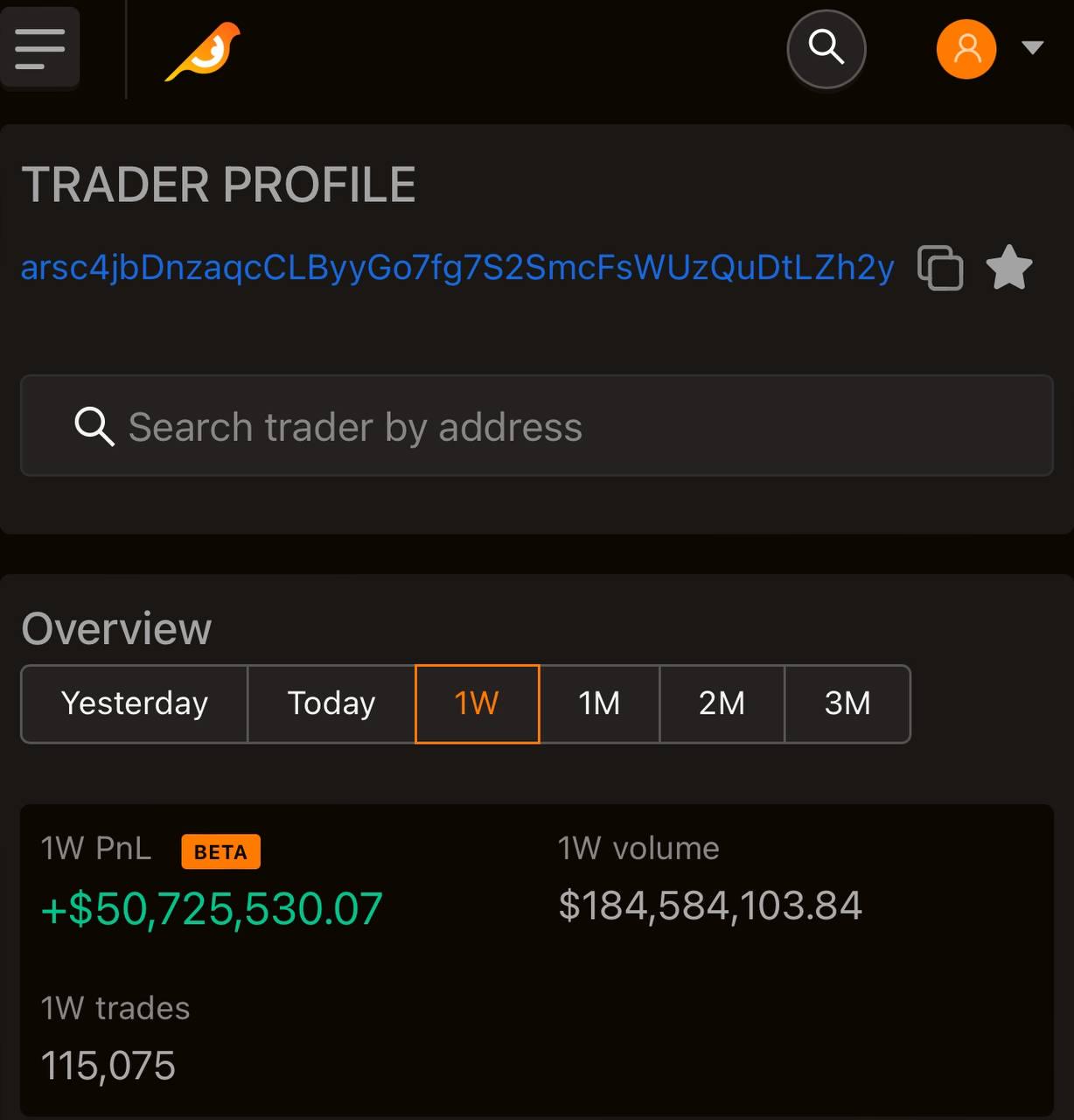Open the trader wallet address link
The image size is (1074, 1120).
457,268
